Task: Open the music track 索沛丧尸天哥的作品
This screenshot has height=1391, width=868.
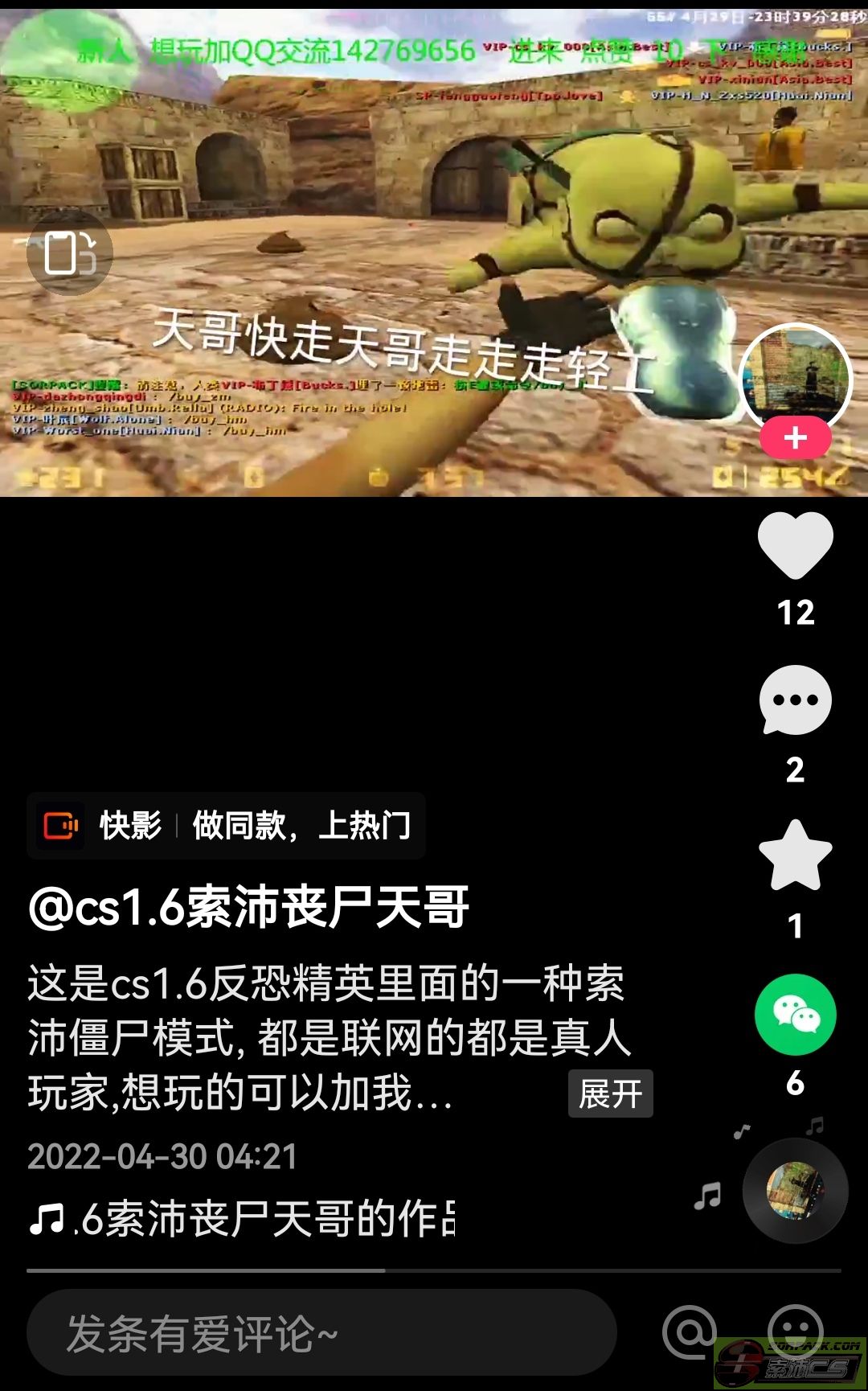Action: (243, 1218)
